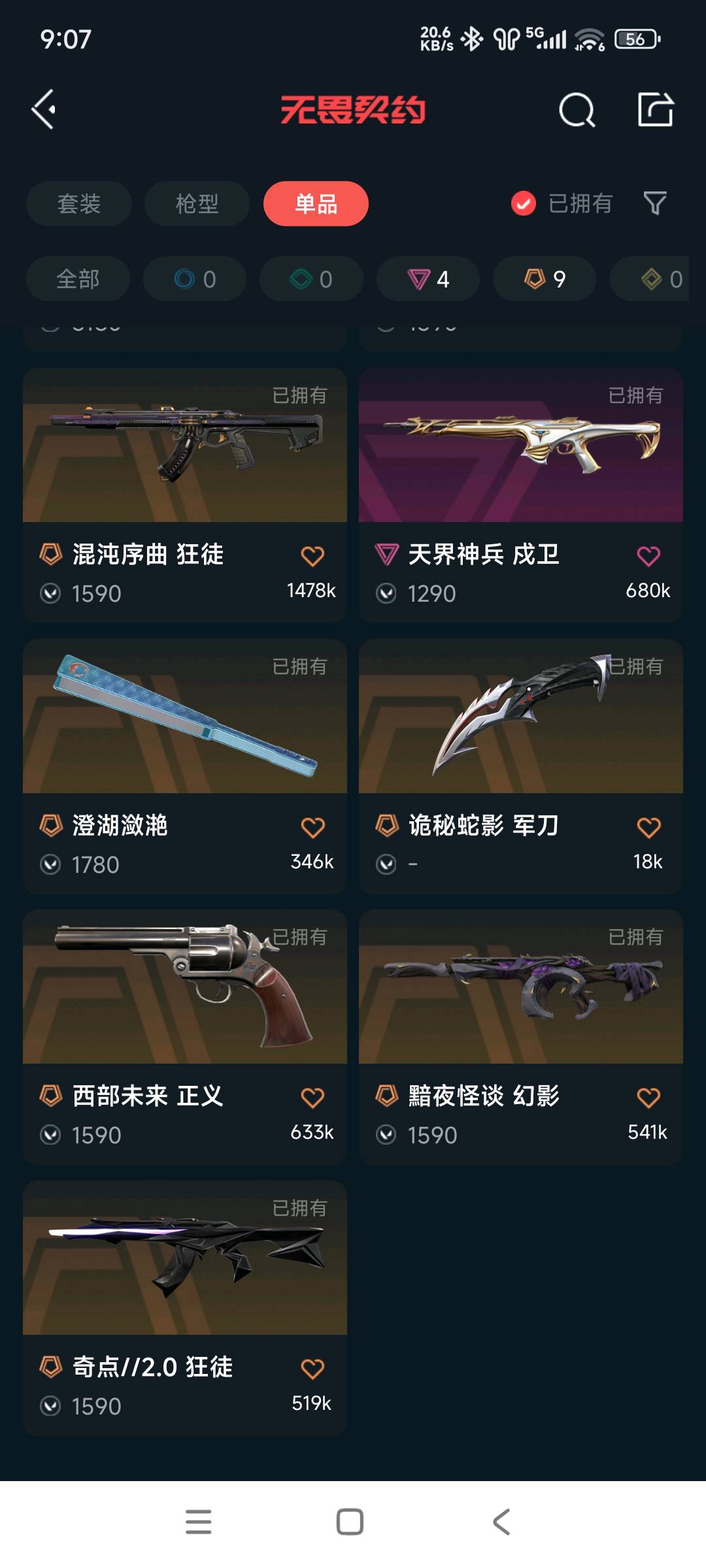Screen dimensions: 706x1568
Task: Tap the share icon in the header
Action: [x=655, y=109]
